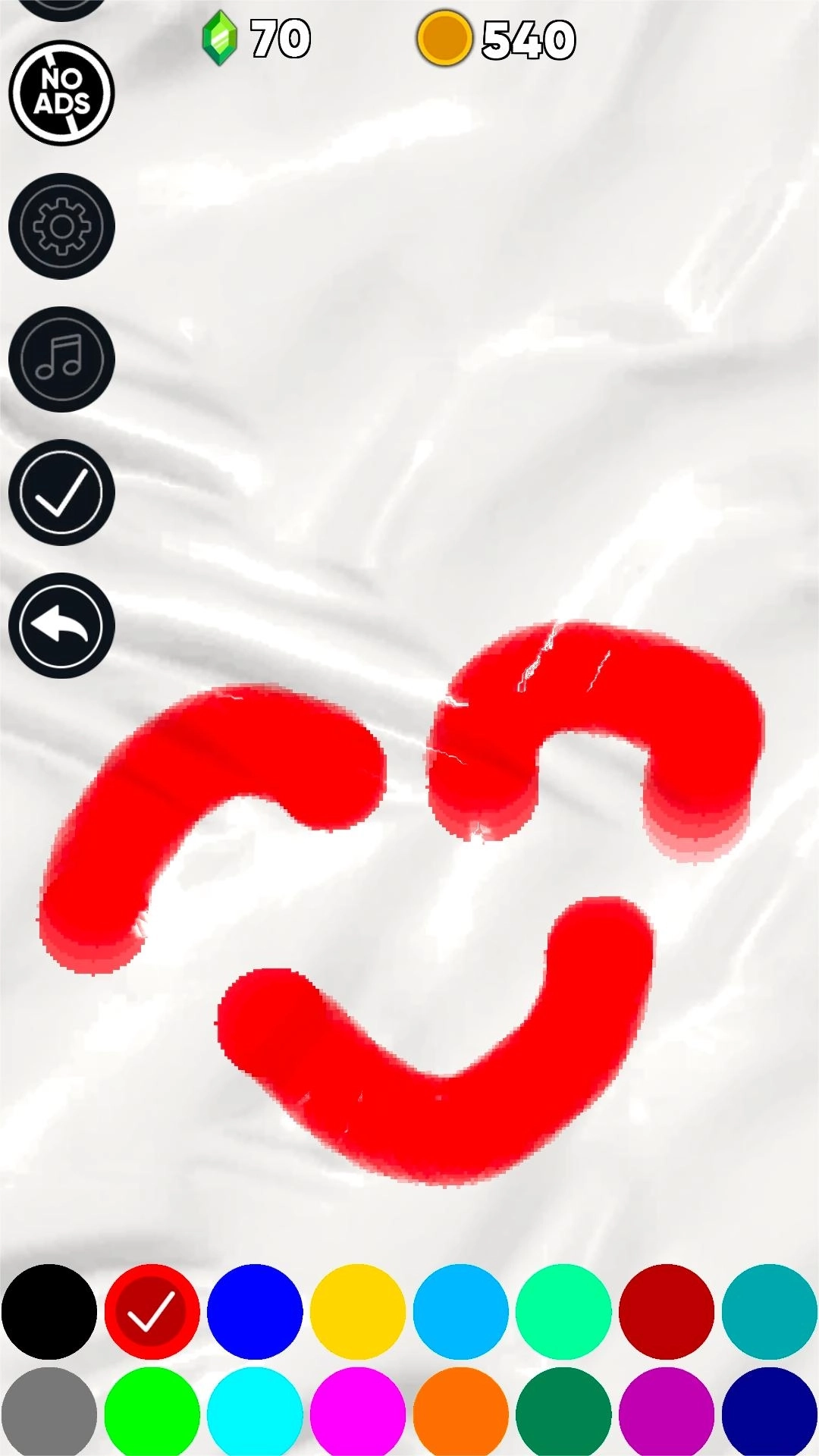Choose the blue color swatch

pyautogui.click(x=255, y=1311)
